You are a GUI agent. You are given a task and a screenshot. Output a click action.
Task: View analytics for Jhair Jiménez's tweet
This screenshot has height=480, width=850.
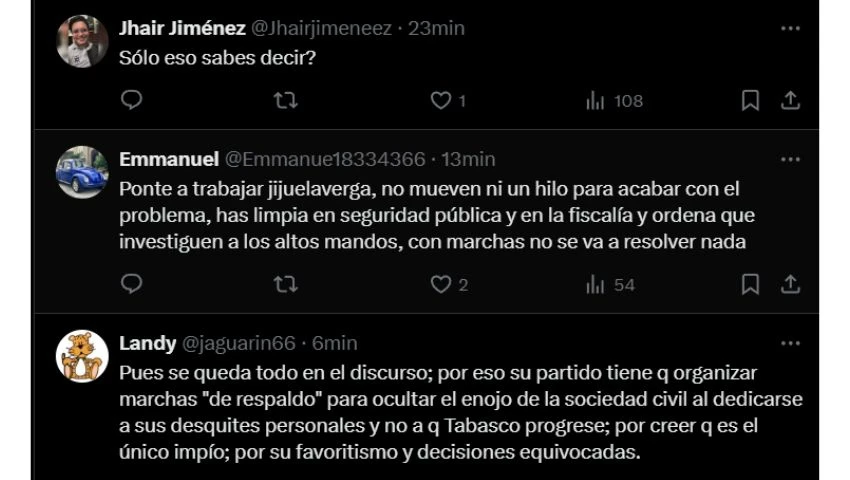(595, 100)
